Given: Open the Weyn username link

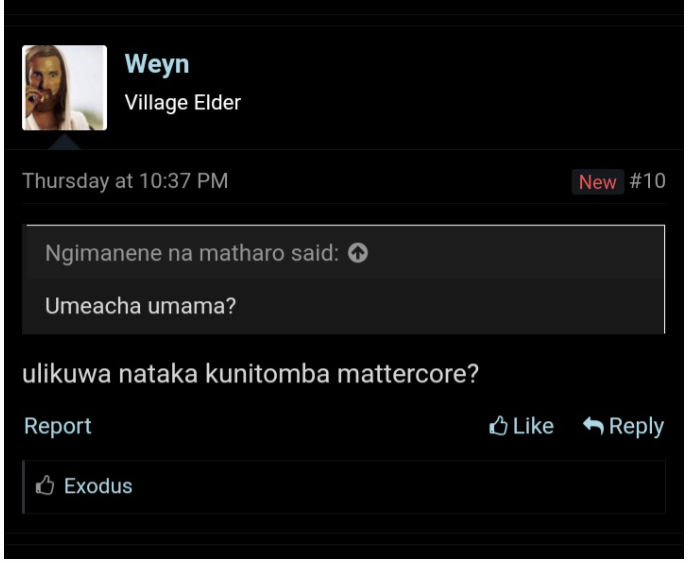Looking at the screenshot, I should coord(156,64).
